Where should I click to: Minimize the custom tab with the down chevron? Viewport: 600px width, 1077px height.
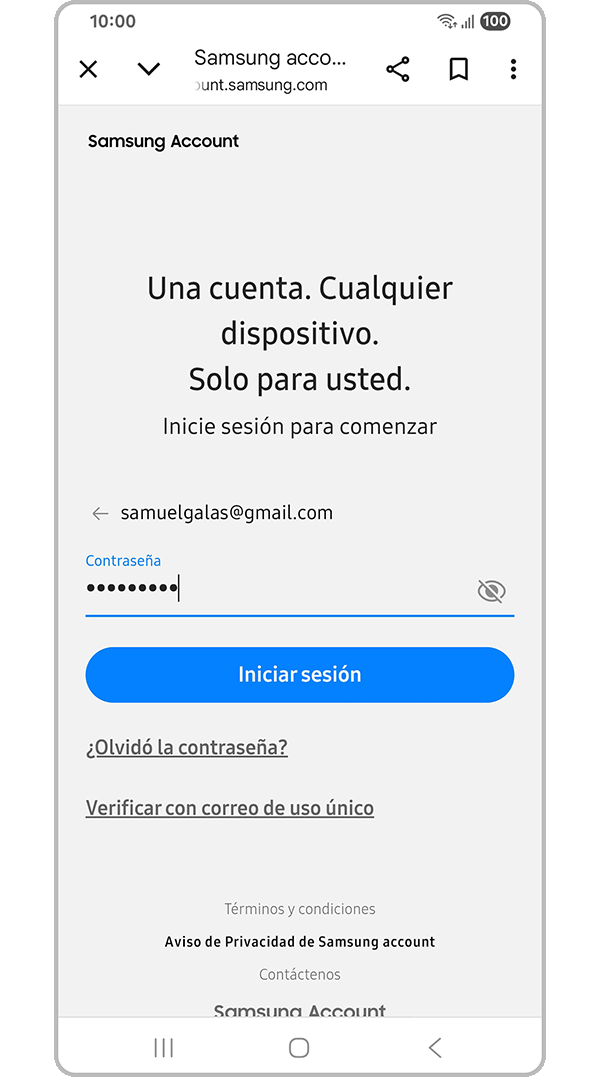pos(148,69)
